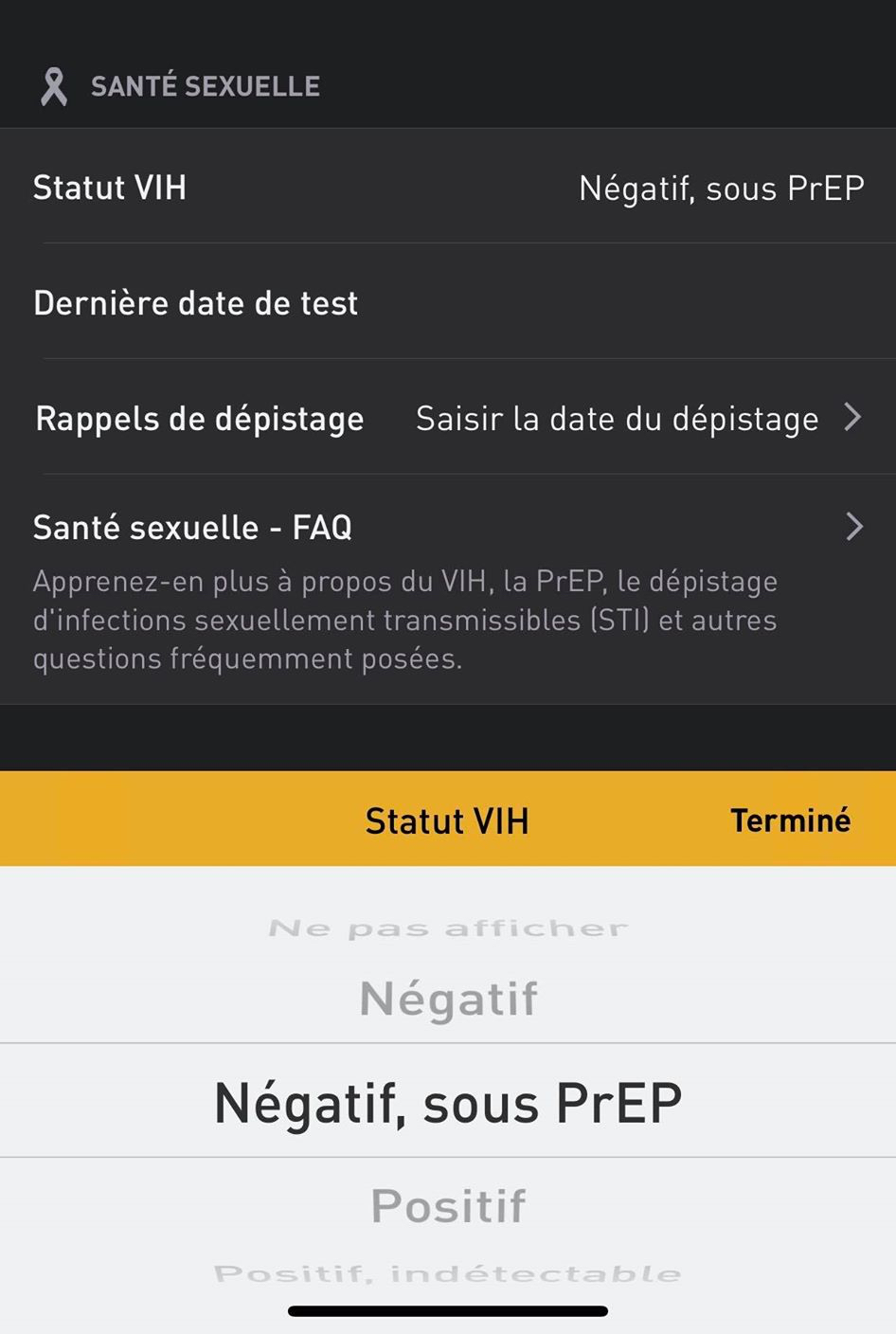Open Santé sexuelle - FAQ

(448, 528)
